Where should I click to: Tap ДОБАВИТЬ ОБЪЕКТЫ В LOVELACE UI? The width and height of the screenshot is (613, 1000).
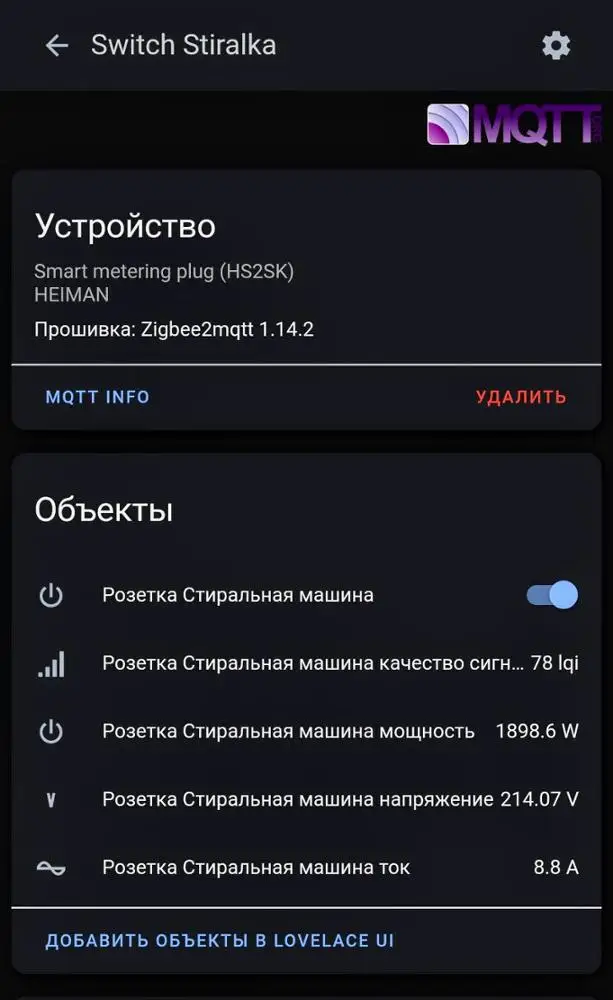point(219,941)
